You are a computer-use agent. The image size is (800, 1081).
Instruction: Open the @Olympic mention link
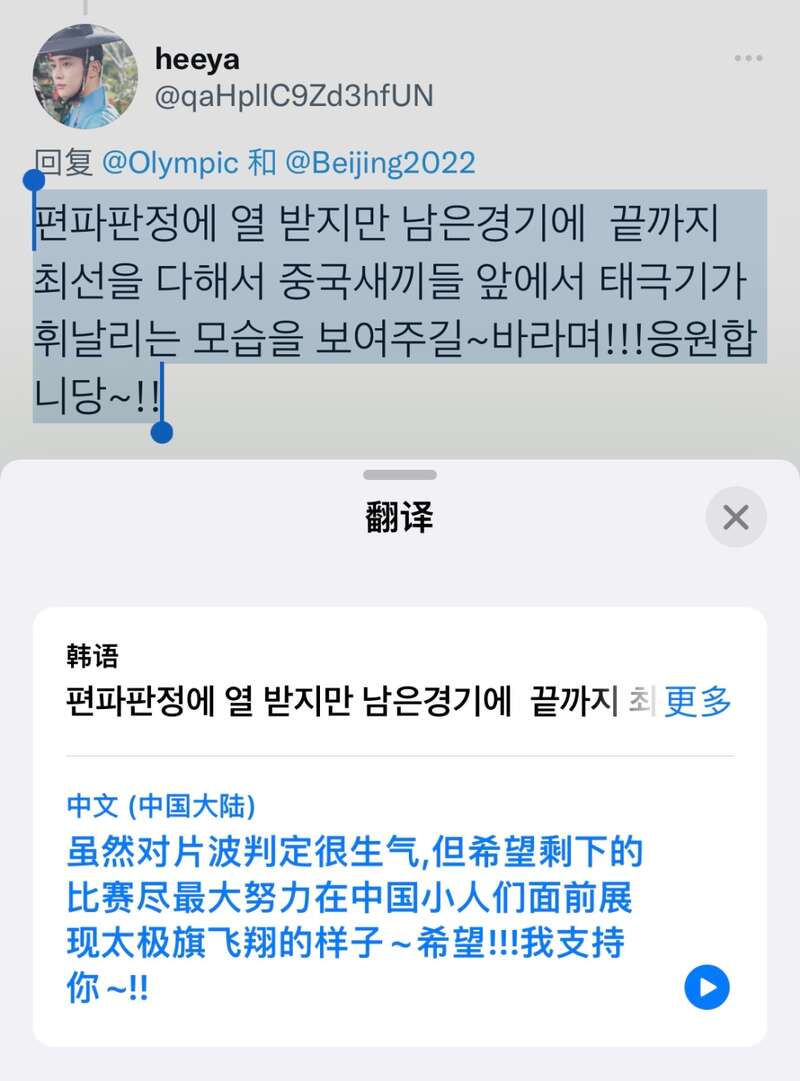pos(170,163)
